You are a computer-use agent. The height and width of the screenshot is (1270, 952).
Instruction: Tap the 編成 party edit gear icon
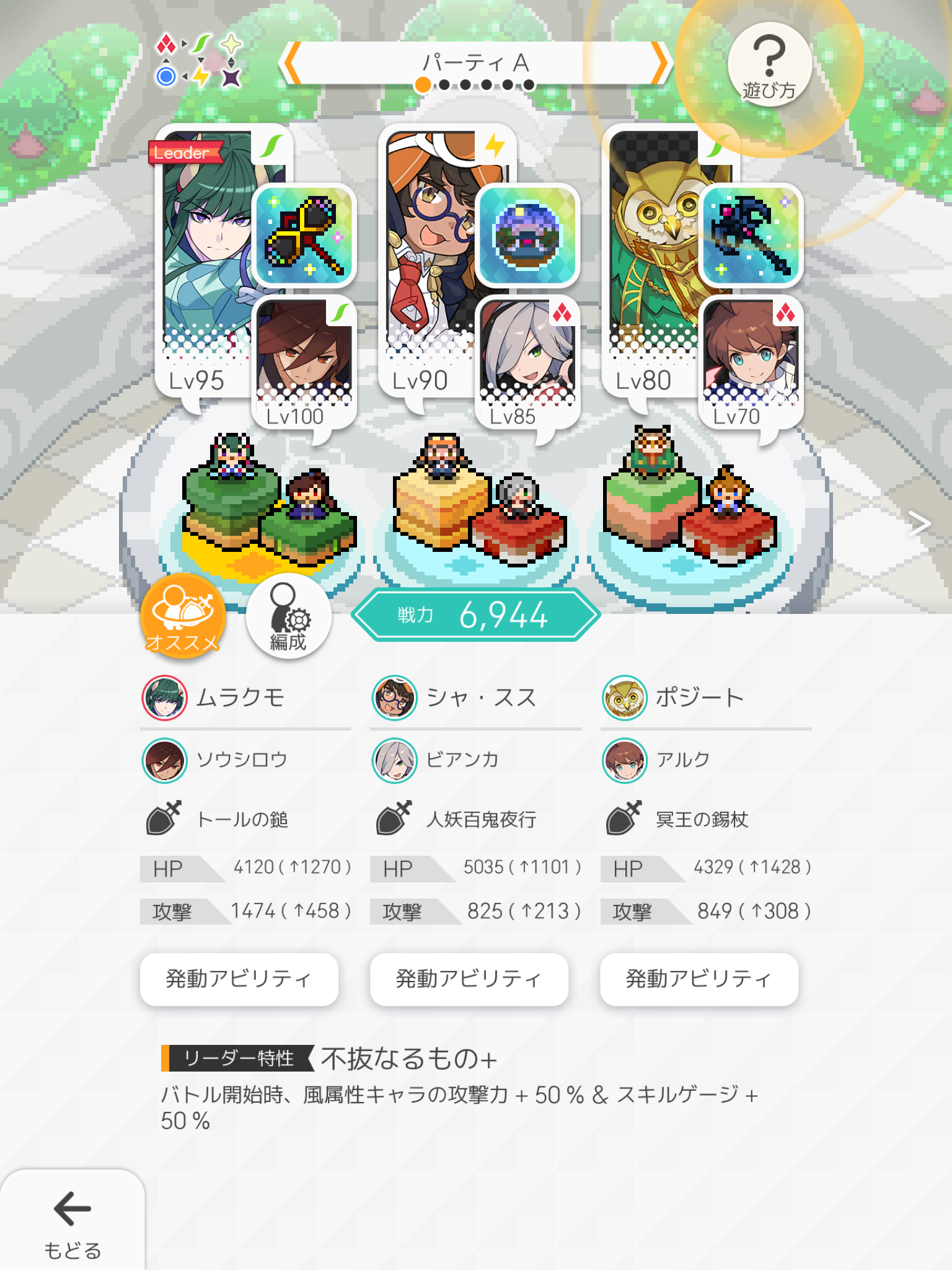pos(289,616)
